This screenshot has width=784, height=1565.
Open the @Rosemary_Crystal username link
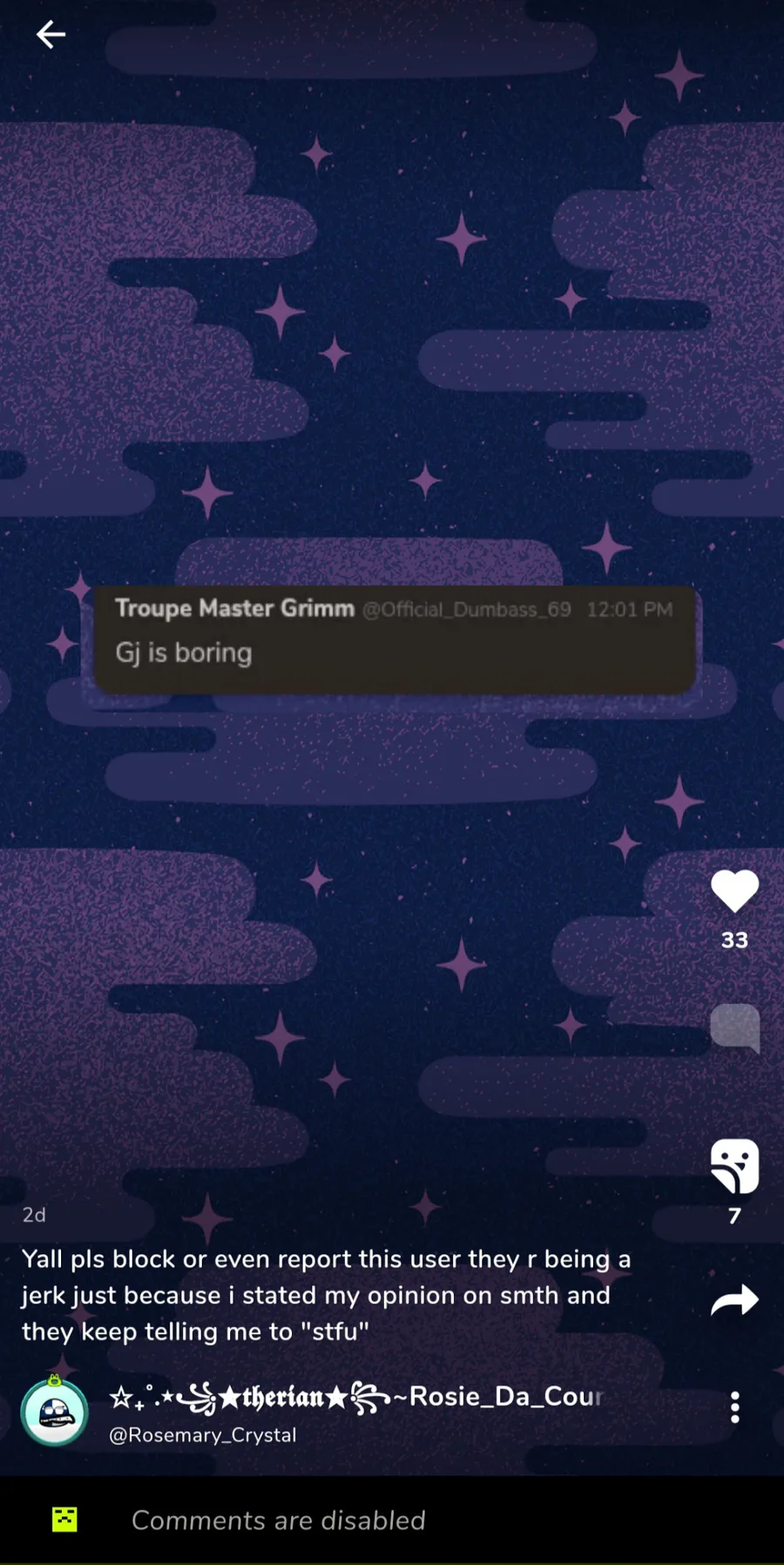tap(202, 1435)
